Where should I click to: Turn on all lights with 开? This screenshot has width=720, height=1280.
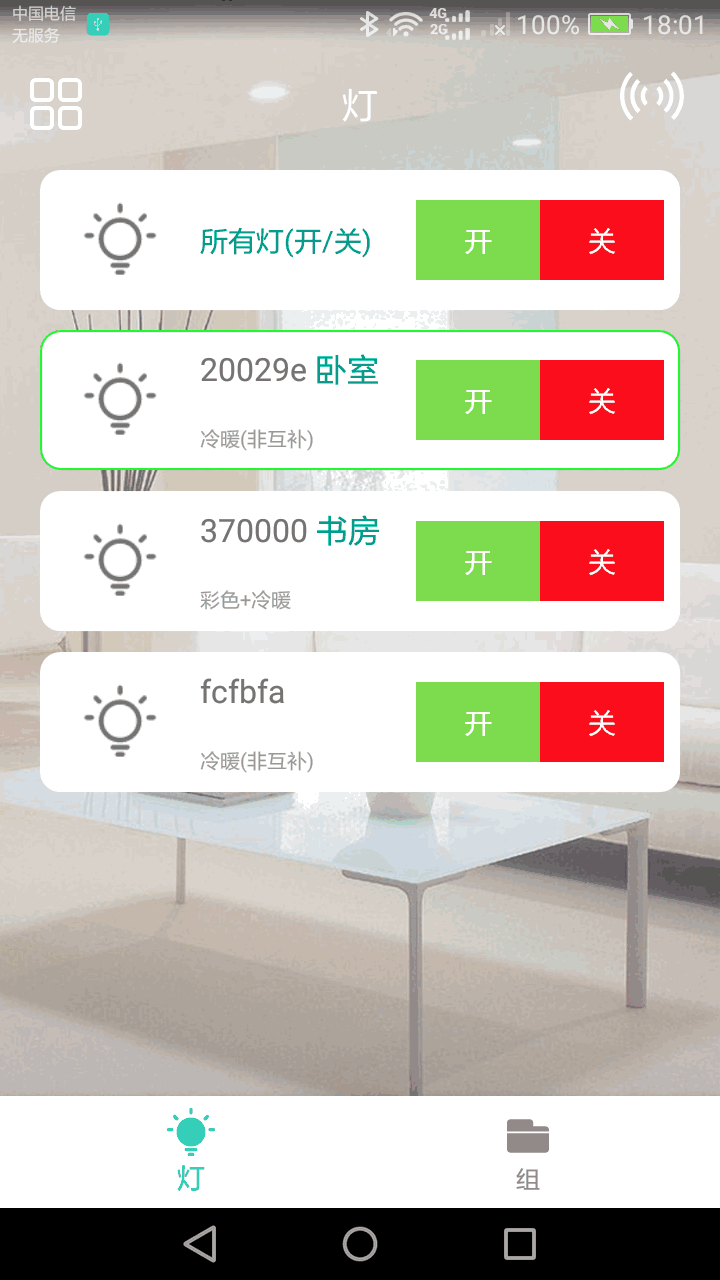click(x=478, y=240)
